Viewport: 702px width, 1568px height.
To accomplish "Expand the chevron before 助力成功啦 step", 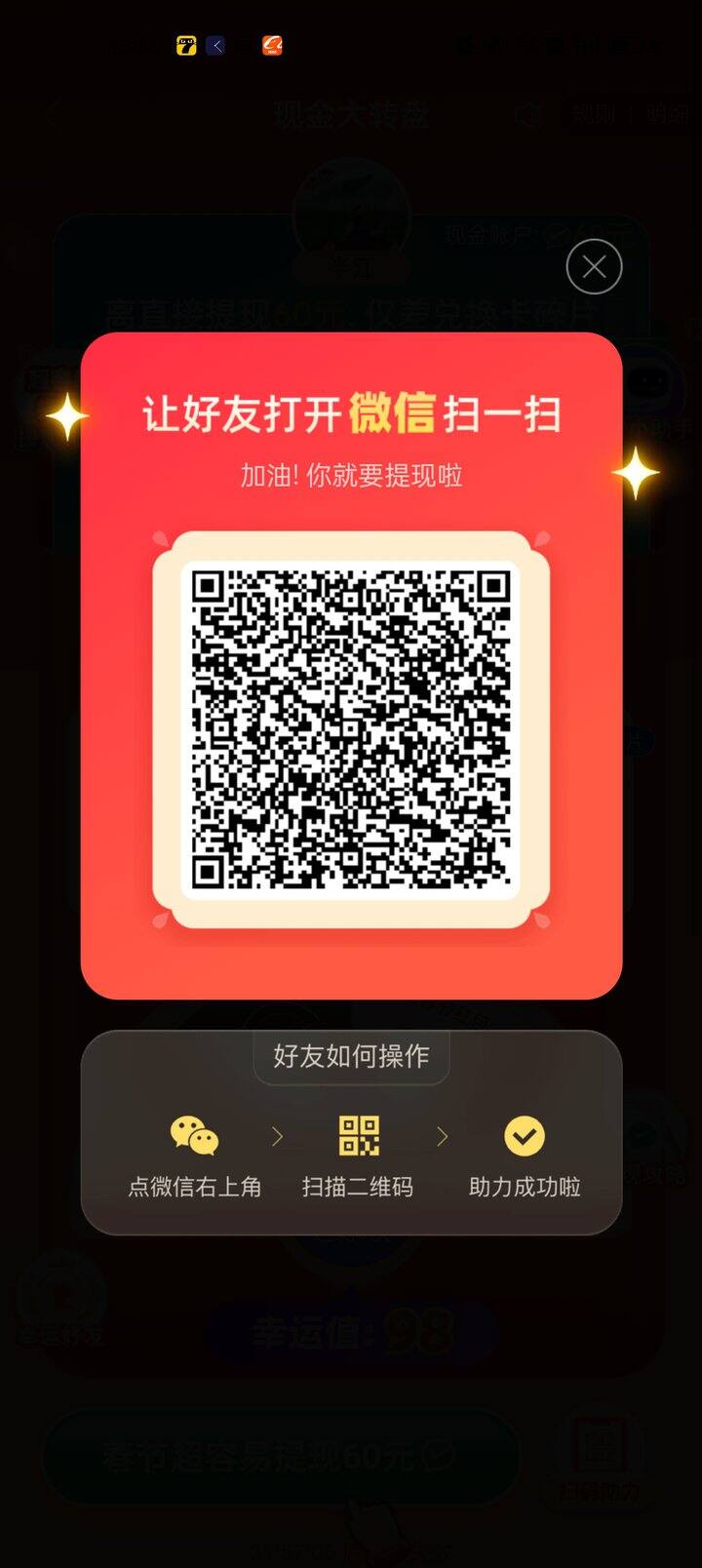I will point(442,1136).
